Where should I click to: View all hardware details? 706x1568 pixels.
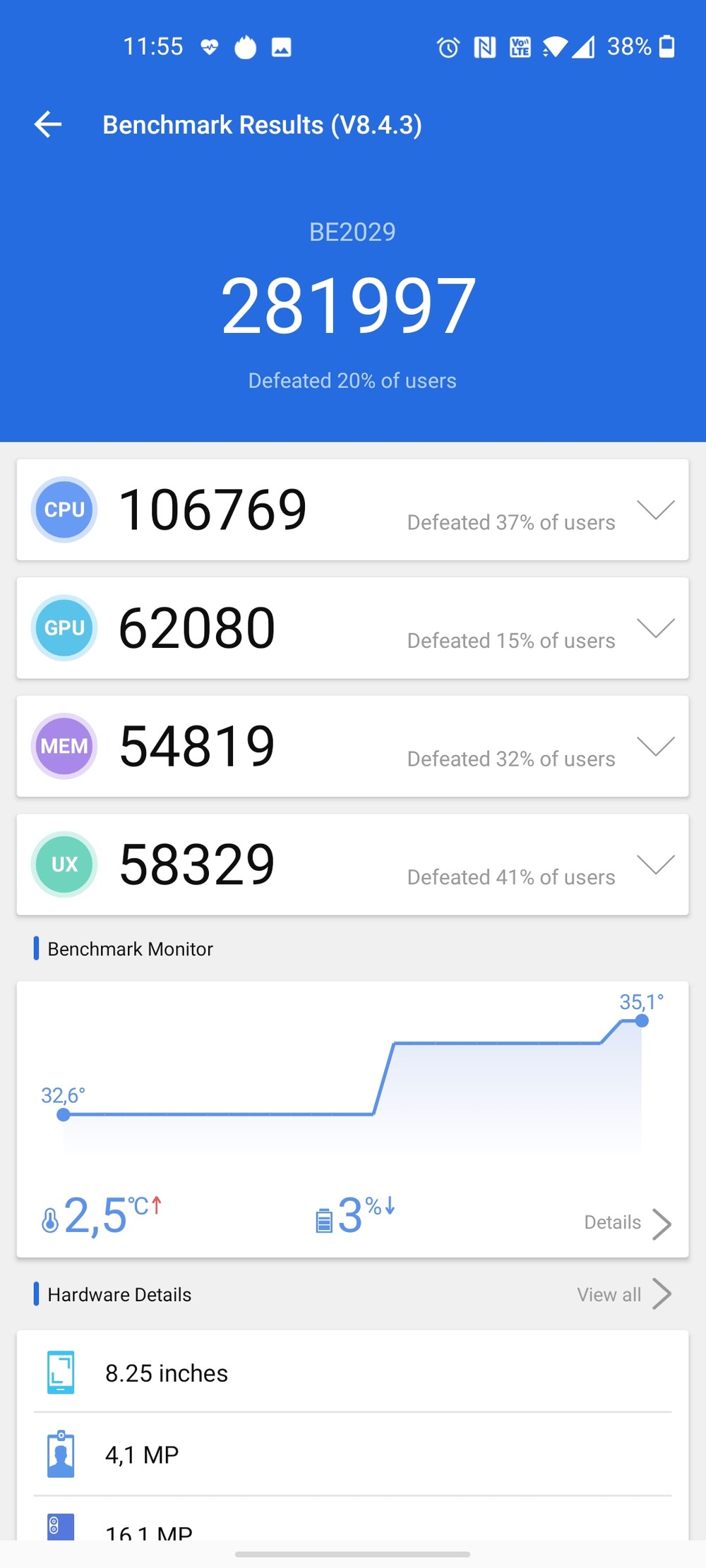coord(623,1294)
